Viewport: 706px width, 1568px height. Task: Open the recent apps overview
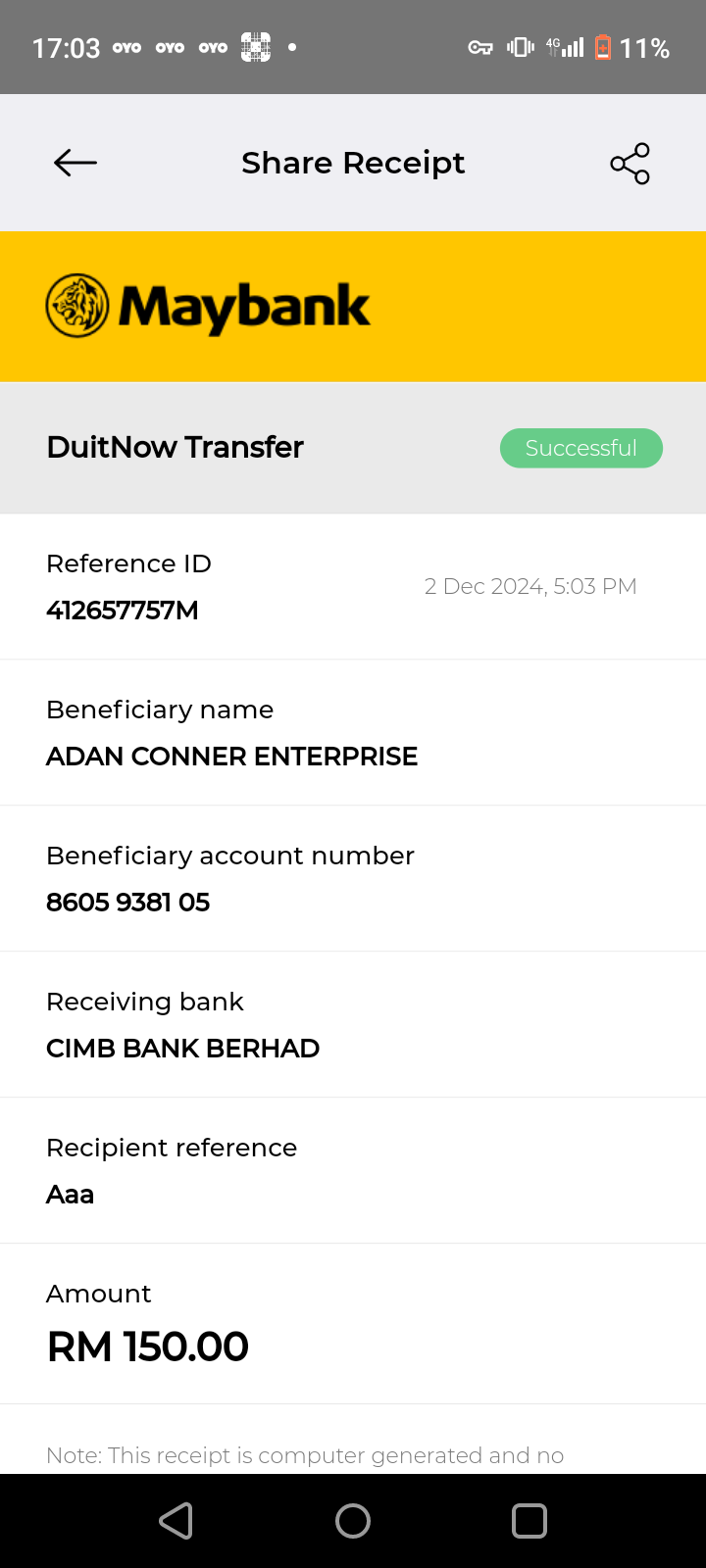point(529,1521)
